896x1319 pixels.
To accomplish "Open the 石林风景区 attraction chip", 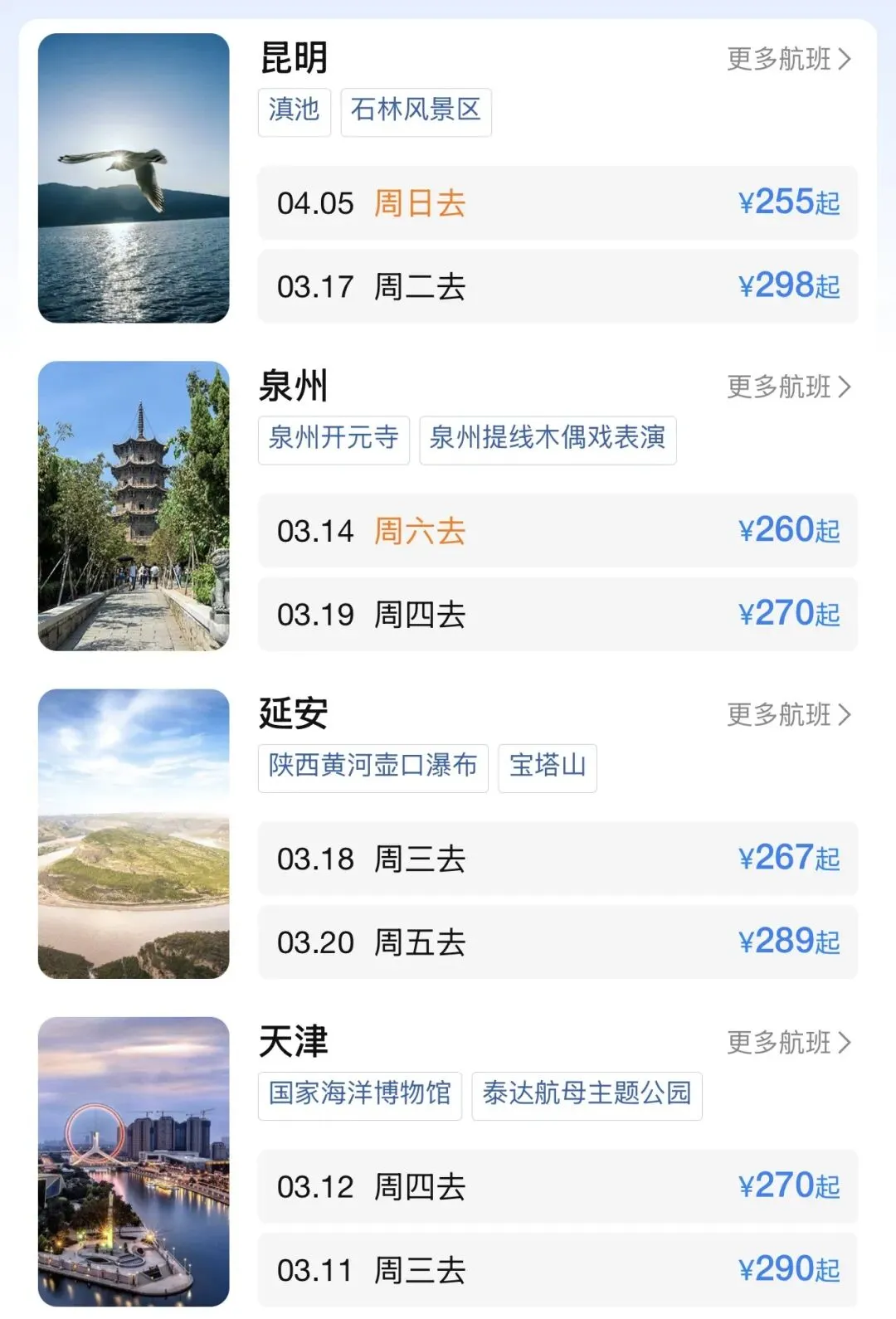I will tap(416, 110).
